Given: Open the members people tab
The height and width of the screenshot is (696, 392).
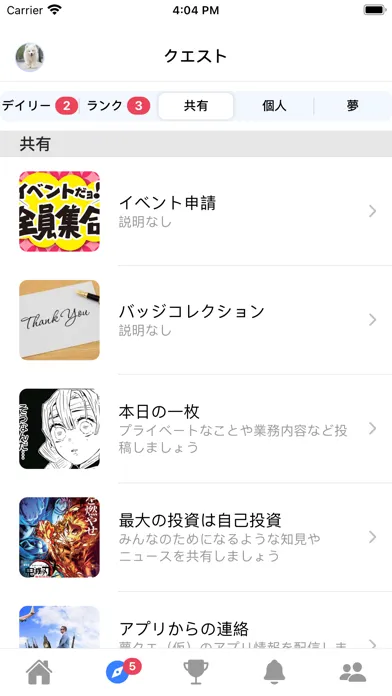Looking at the screenshot, I should coord(353,672).
